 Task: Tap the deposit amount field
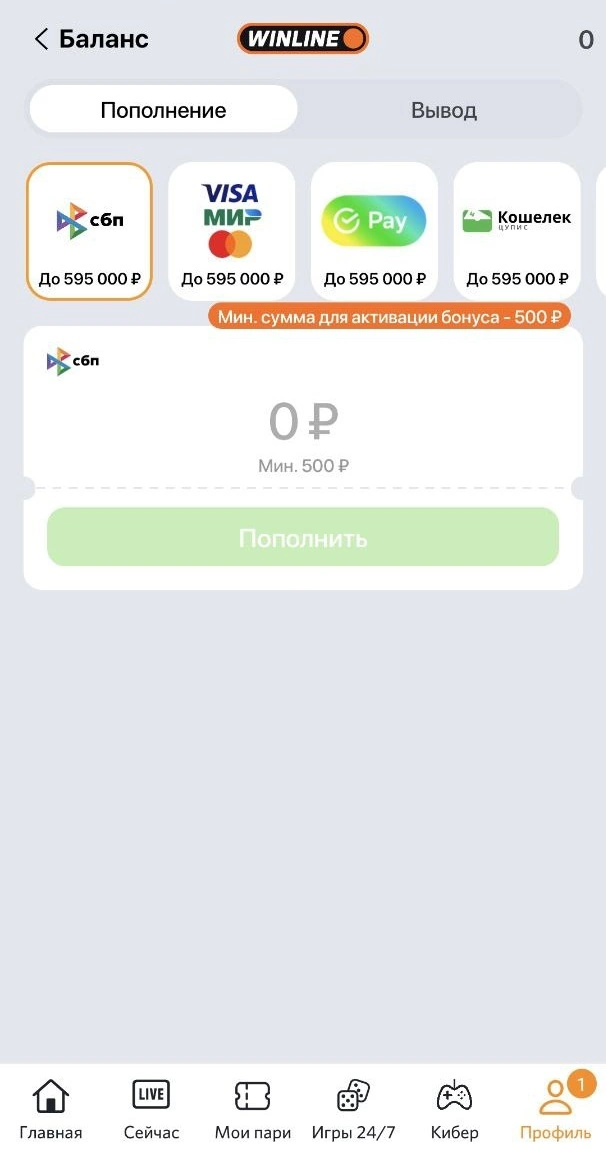[x=303, y=423]
